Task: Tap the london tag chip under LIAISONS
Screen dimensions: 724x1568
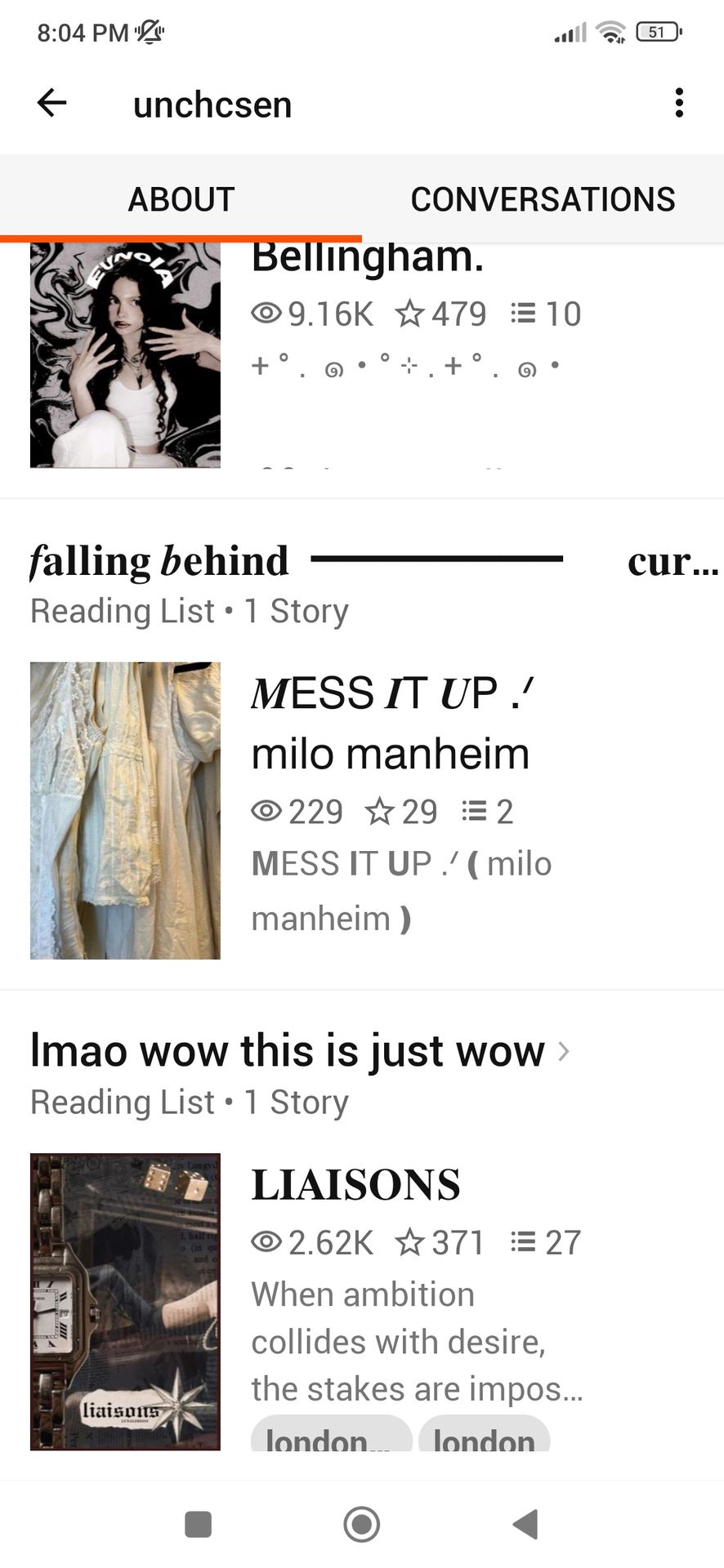Action: 484,1435
